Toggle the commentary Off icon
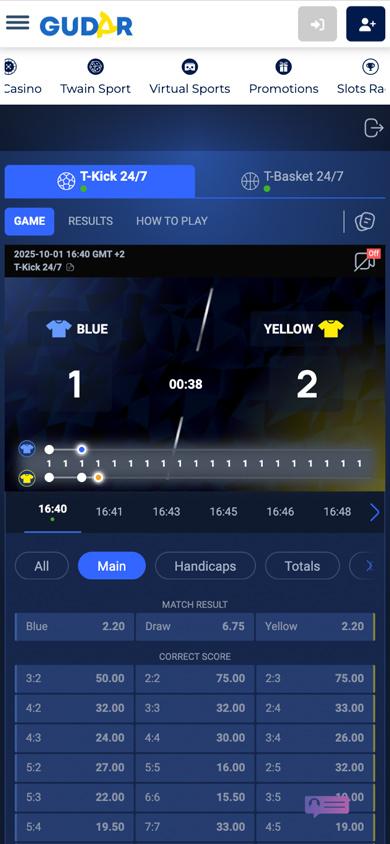Image resolution: width=390 pixels, height=844 pixels. pyautogui.click(x=366, y=261)
